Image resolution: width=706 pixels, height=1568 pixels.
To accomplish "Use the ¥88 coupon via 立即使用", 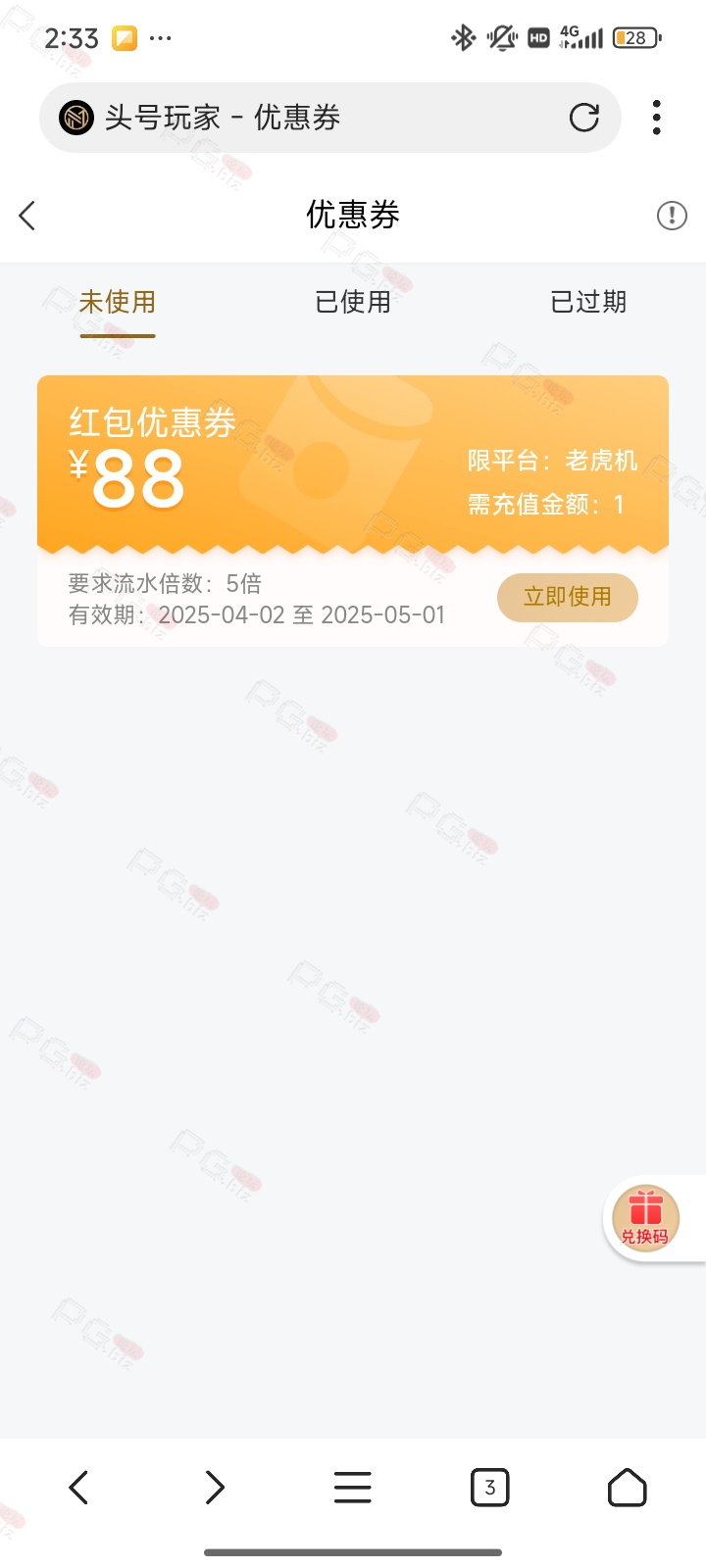I will click(x=568, y=597).
